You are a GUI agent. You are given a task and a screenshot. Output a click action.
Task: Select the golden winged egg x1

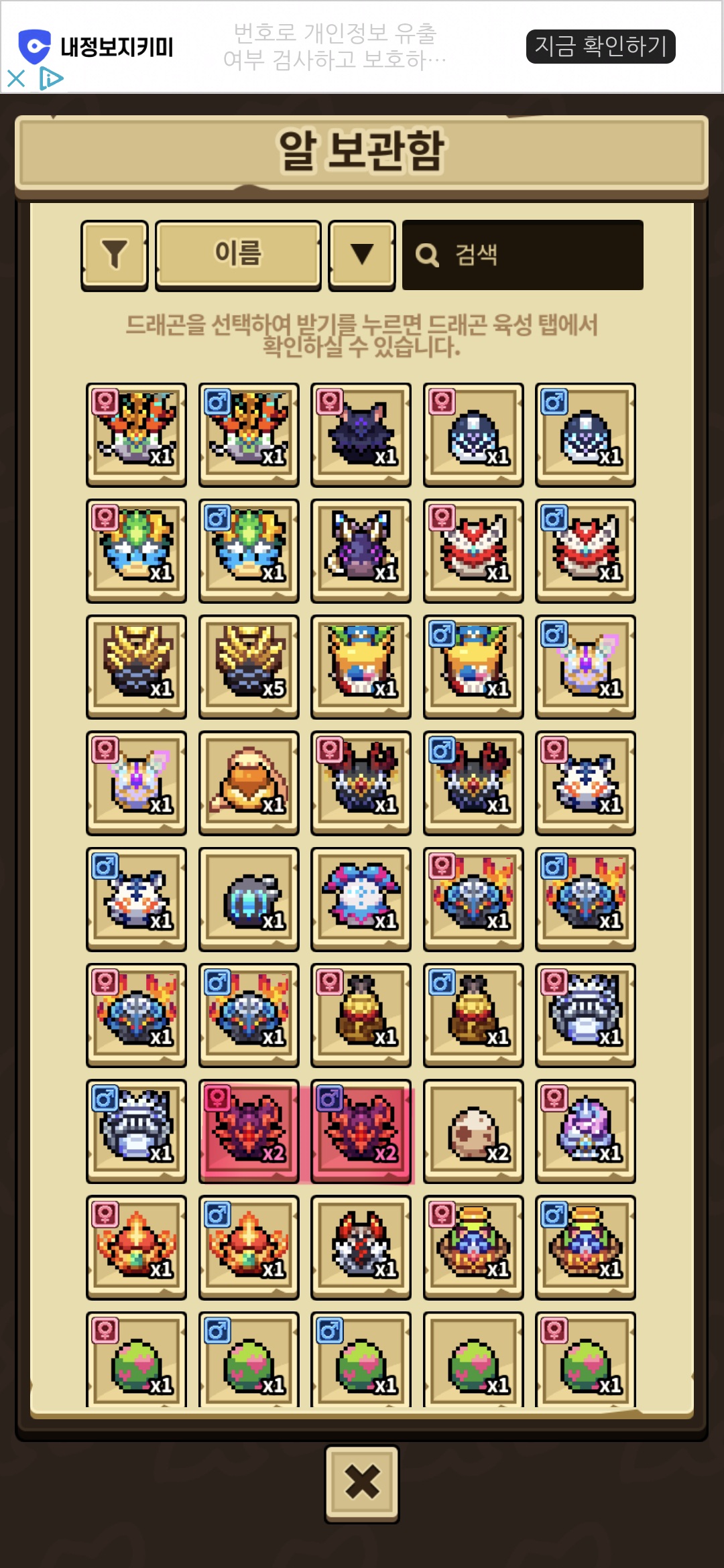click(x=137, y=666)
